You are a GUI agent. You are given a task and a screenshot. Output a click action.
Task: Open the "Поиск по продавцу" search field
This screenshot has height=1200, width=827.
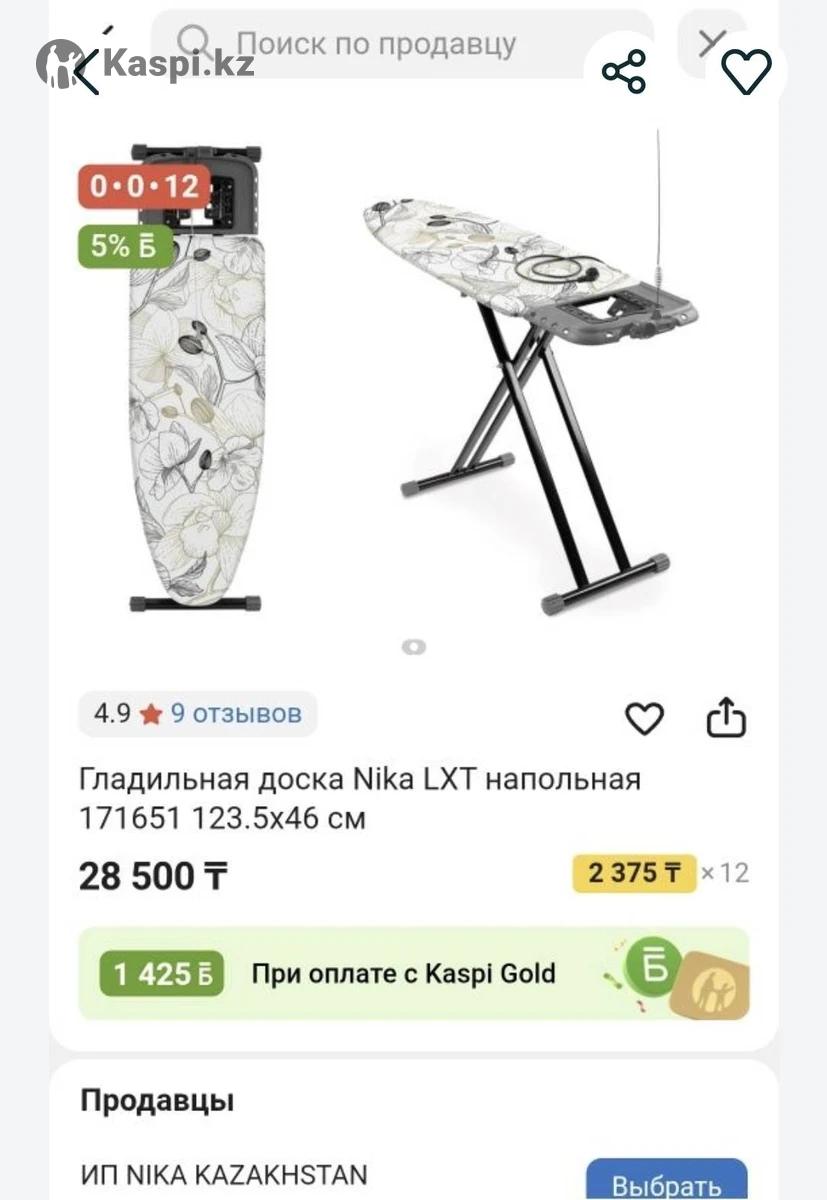(x=400, y=44)
